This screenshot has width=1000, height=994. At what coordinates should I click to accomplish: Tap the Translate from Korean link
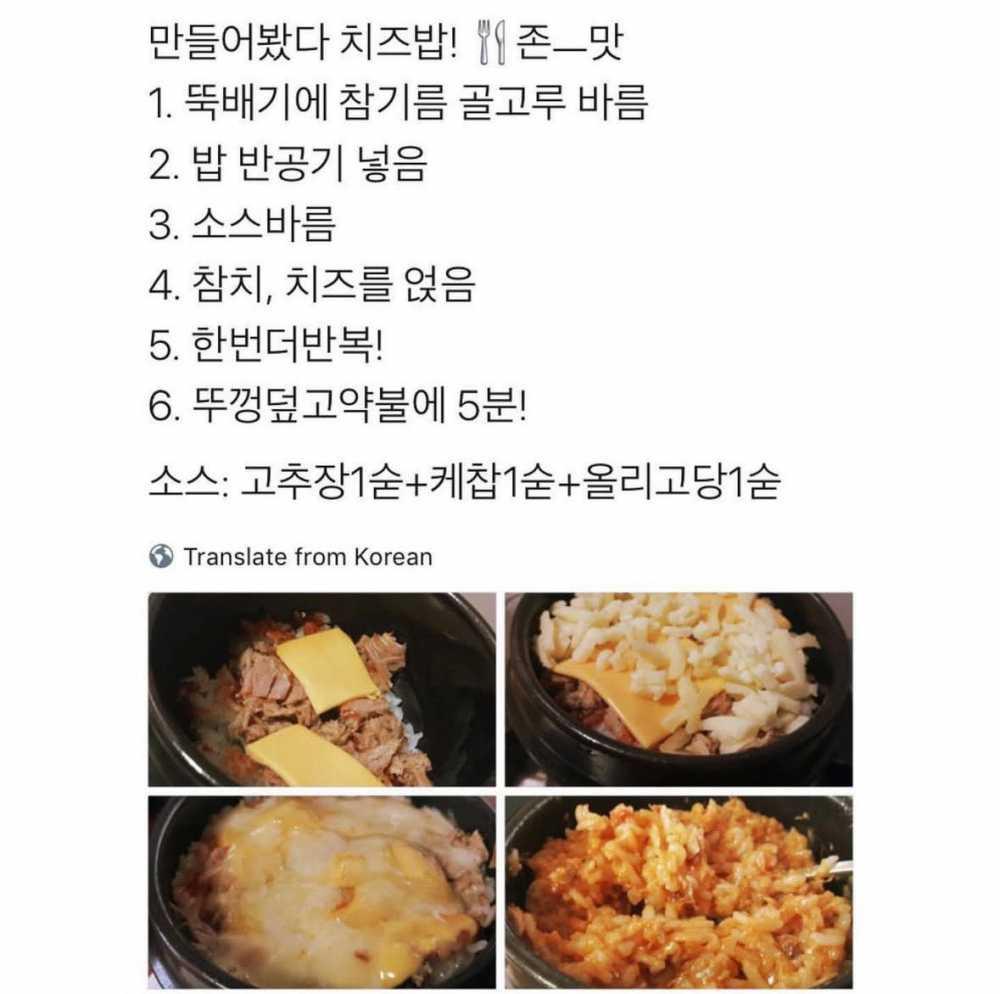[x=307, y=557]
